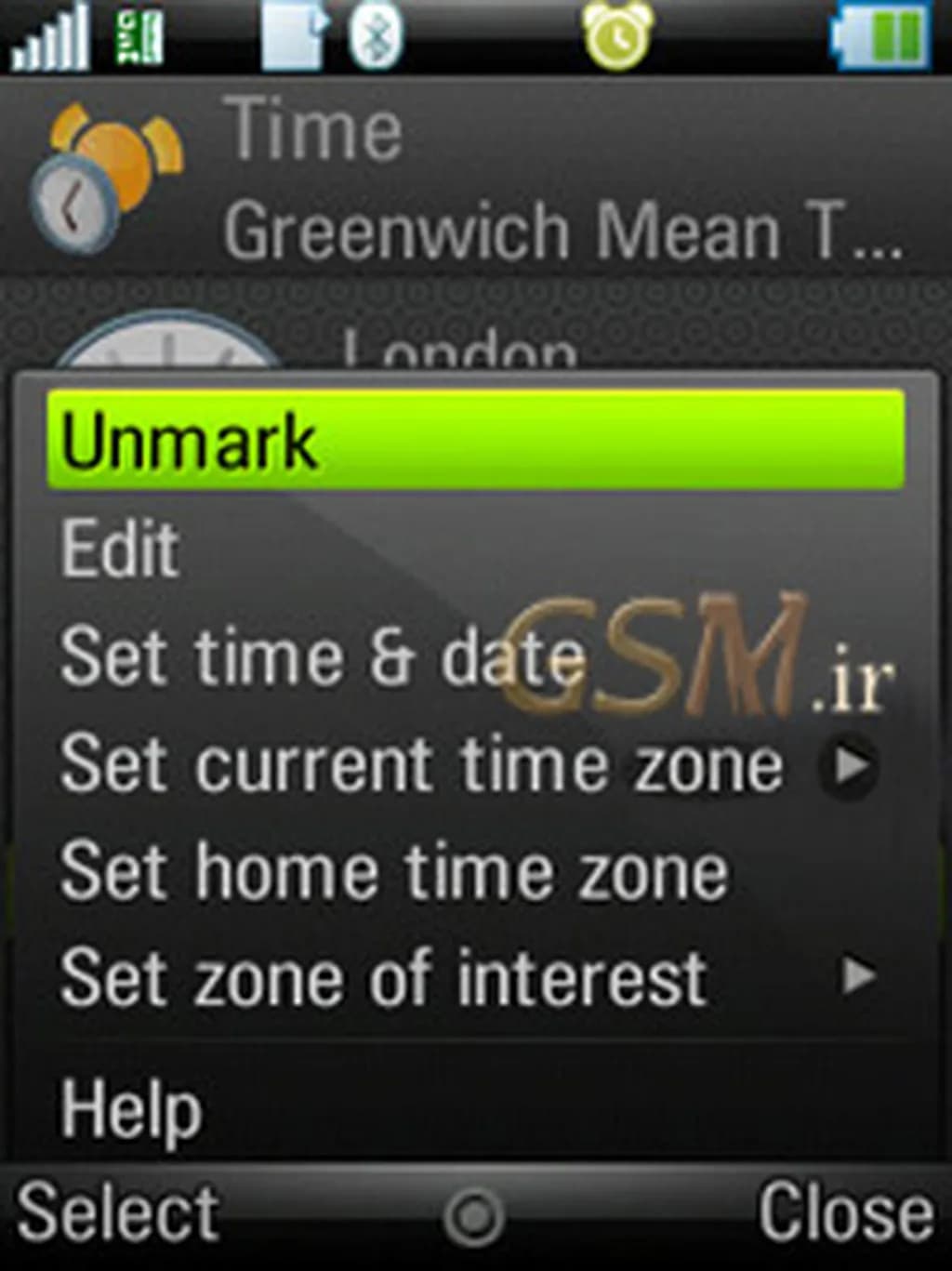Tap the Select softkey
Image resolution: width=952 pixels, height=1271 pixels.
tap(118, 1212)
